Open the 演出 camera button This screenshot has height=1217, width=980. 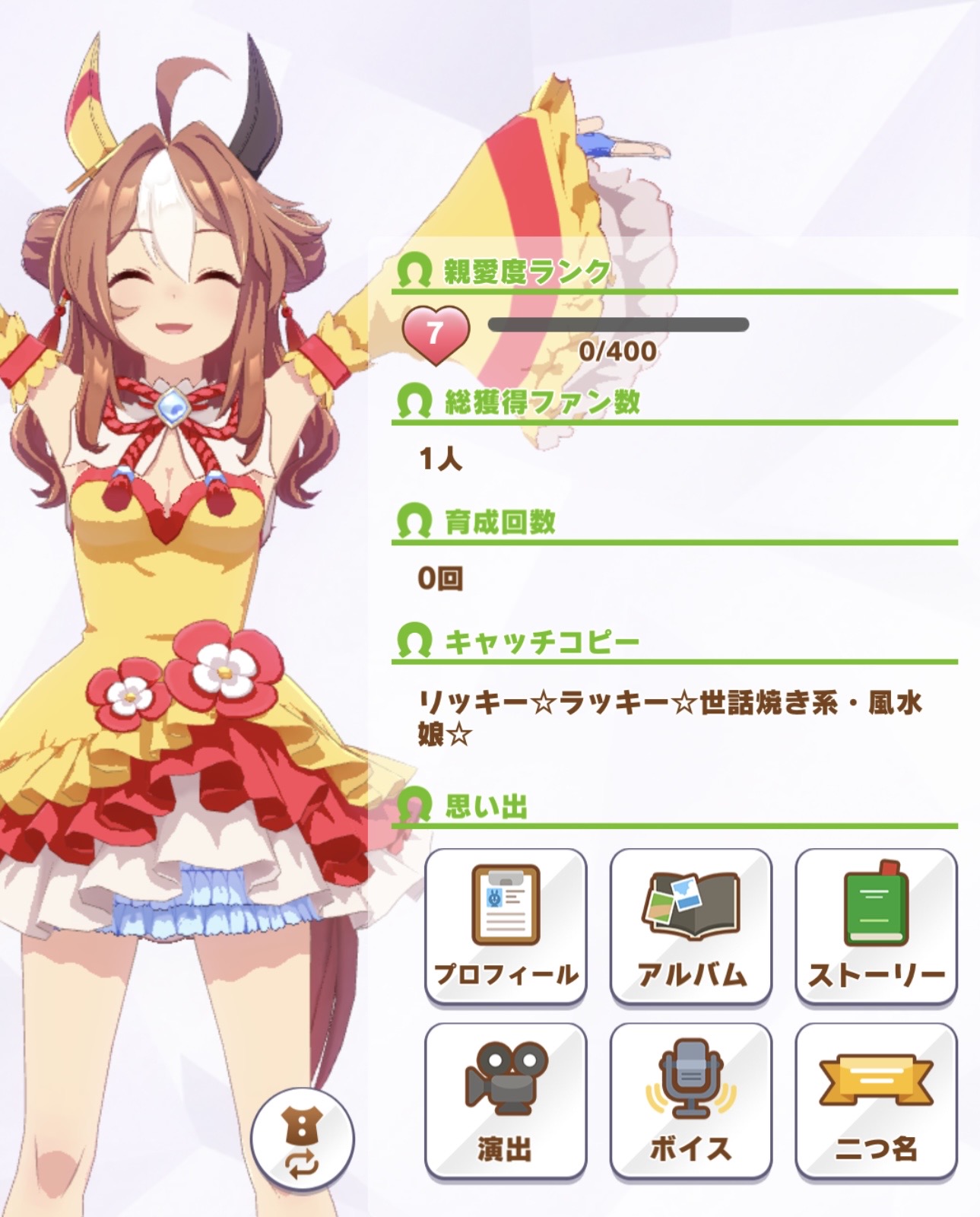[x=506, y=1101]
